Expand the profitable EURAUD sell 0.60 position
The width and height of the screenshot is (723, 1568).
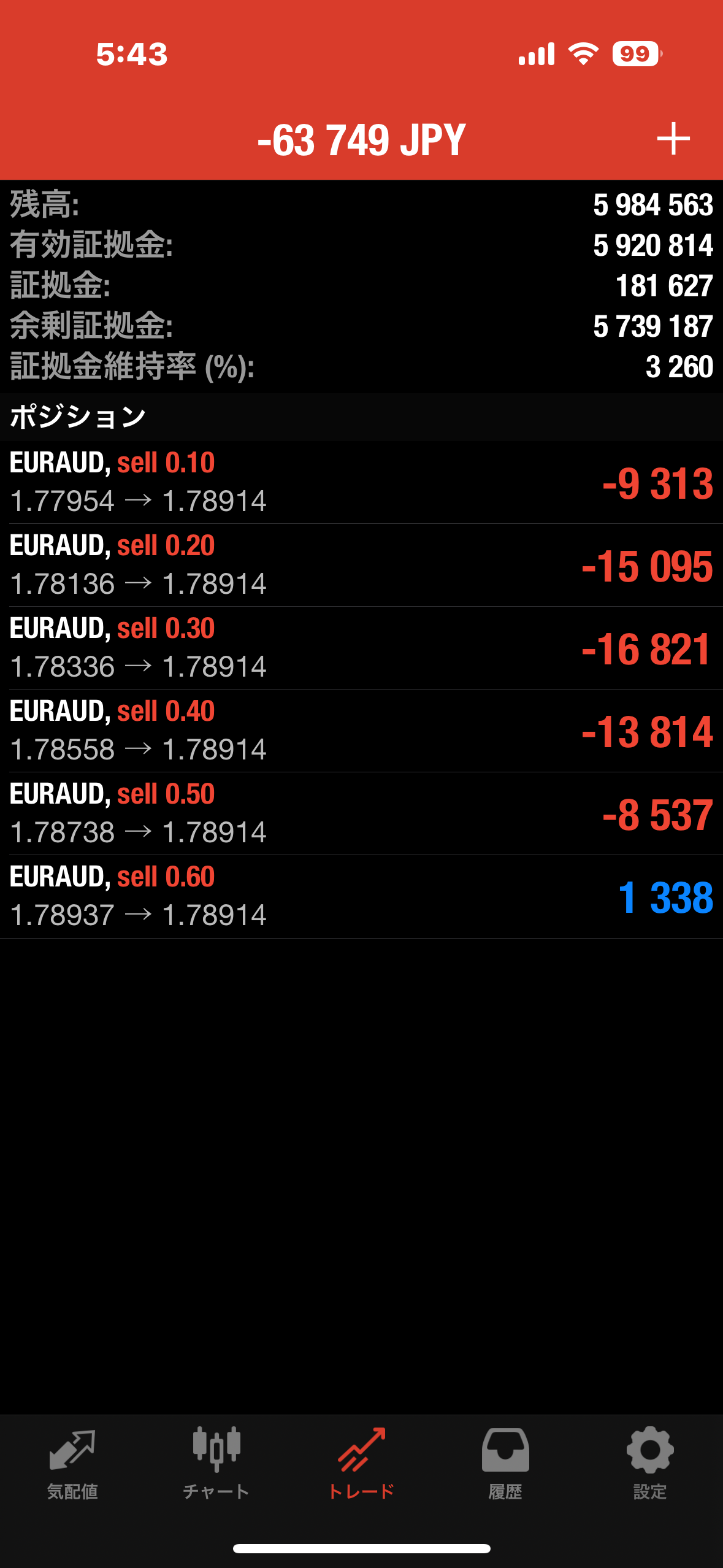click(x=361, y=896)
